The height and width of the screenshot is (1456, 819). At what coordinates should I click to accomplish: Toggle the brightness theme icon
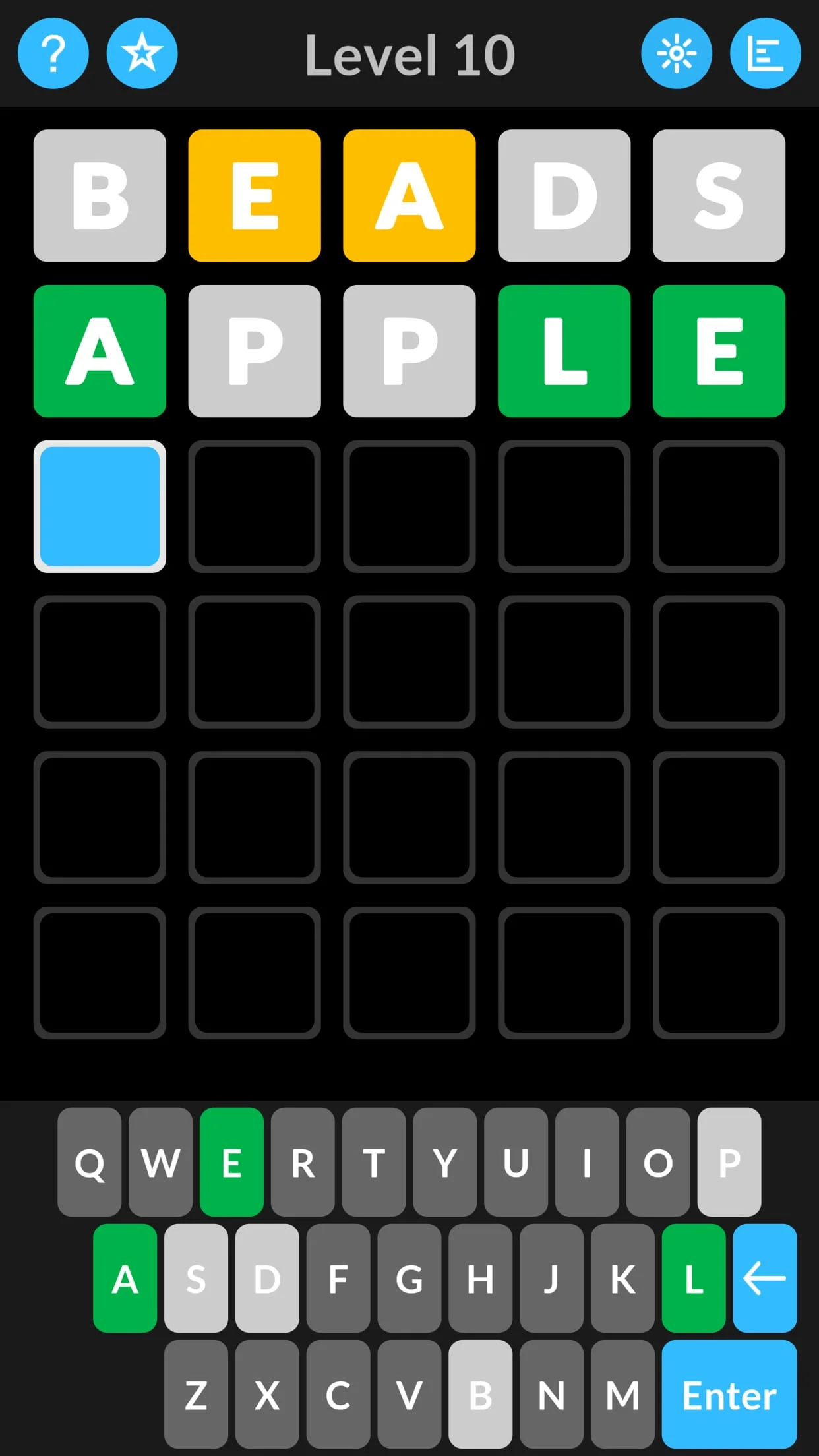tap(677, 53)
